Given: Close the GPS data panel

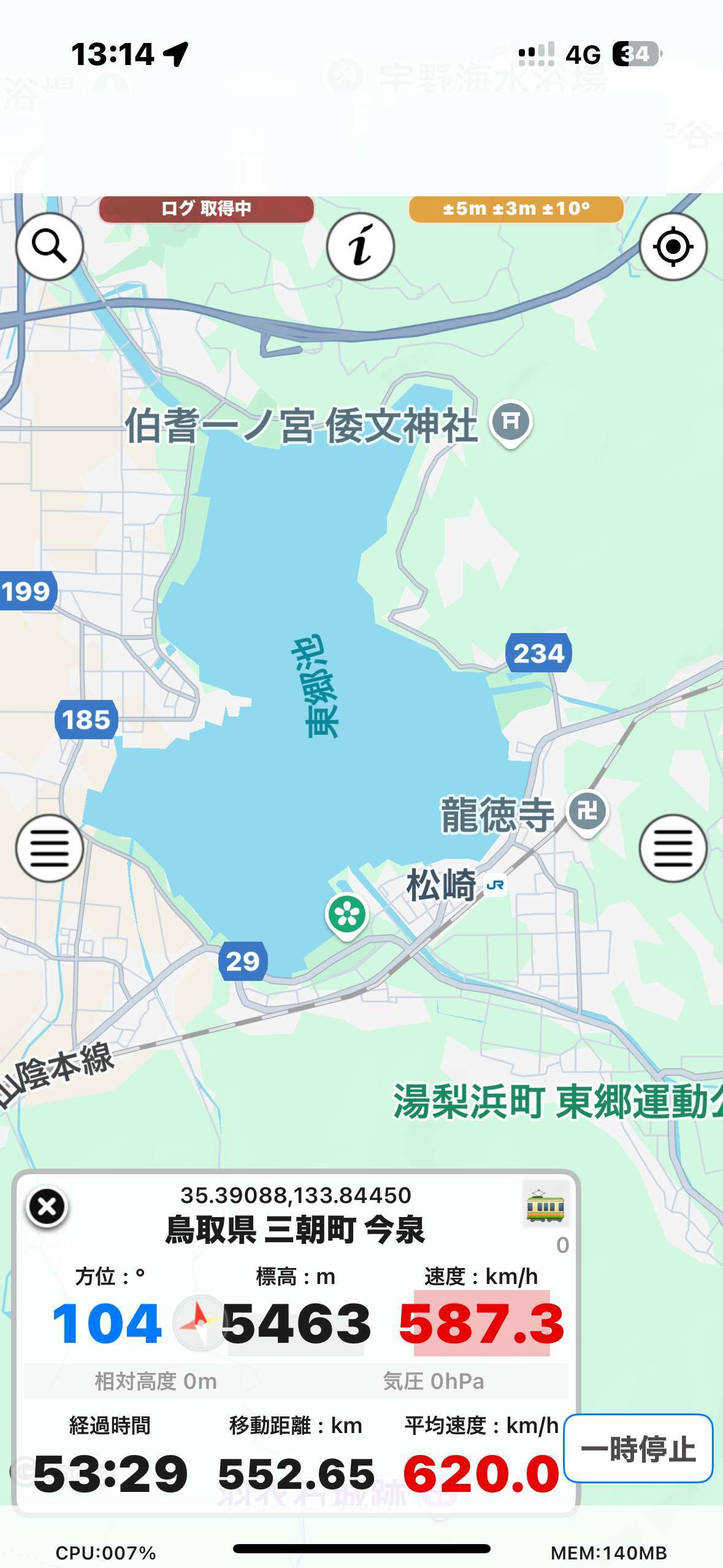Looking at the screenshot, I should [x=47, y=1207].
